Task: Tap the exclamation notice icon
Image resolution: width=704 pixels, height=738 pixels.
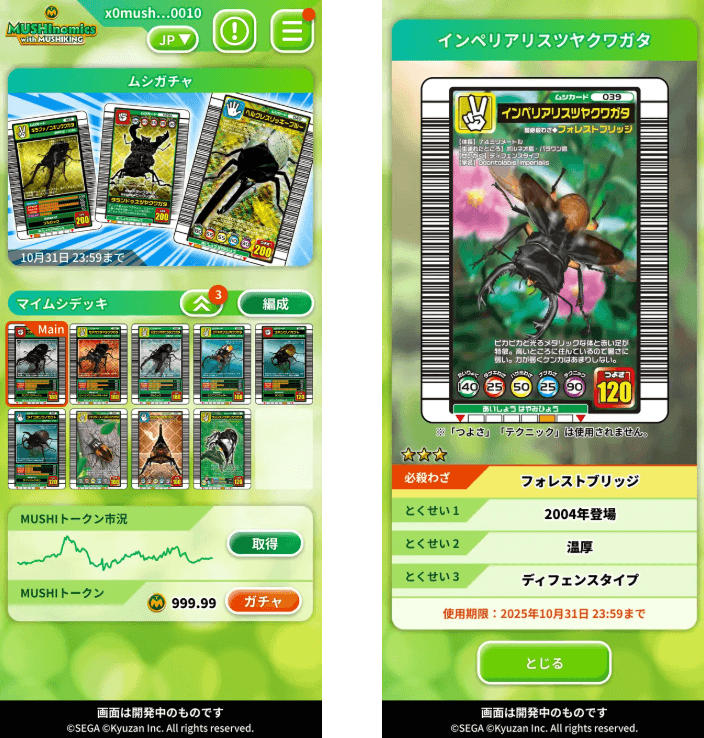Action: (x=236, y=30)
